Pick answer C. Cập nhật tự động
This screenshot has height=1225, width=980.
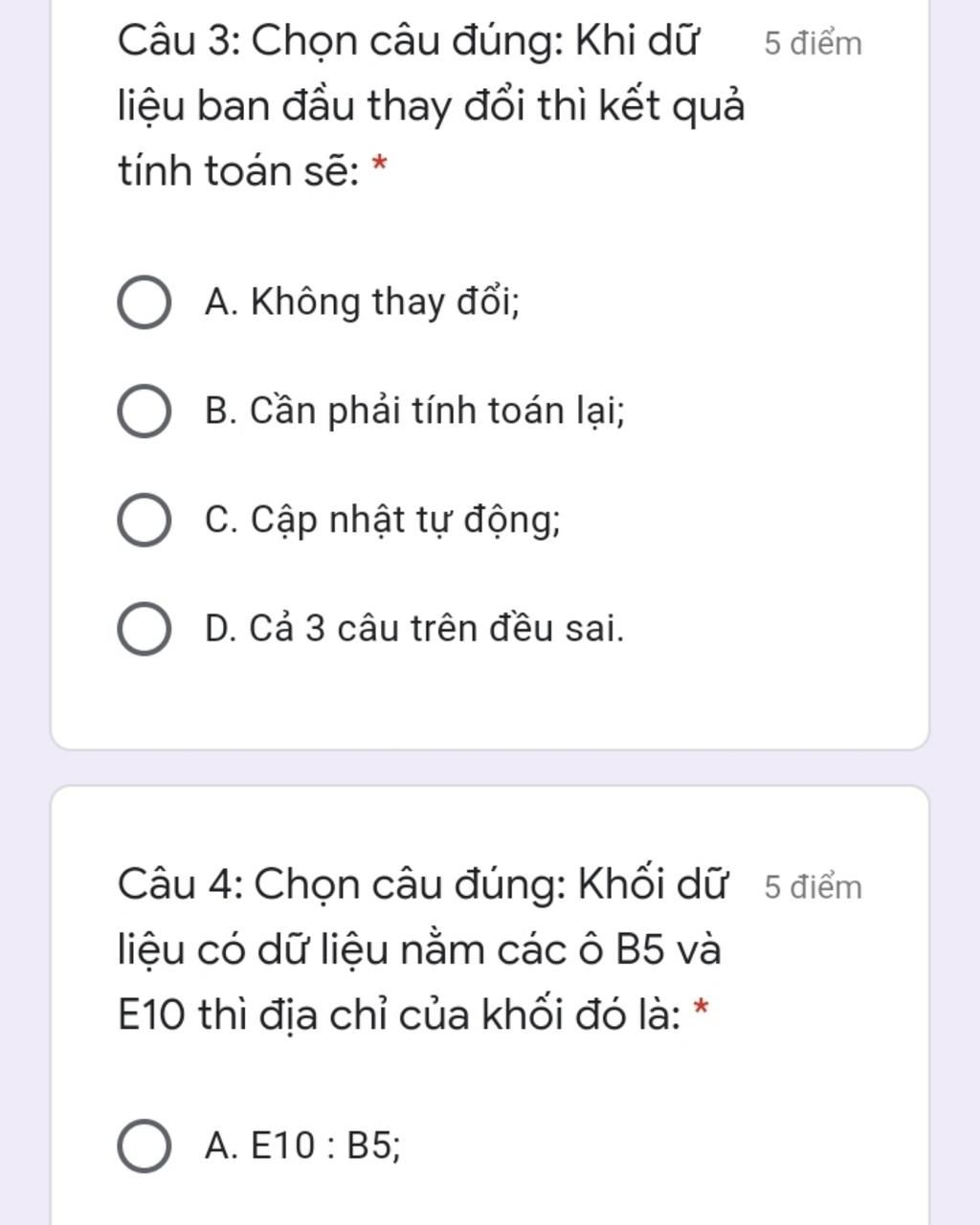click(x=144, y=521)
